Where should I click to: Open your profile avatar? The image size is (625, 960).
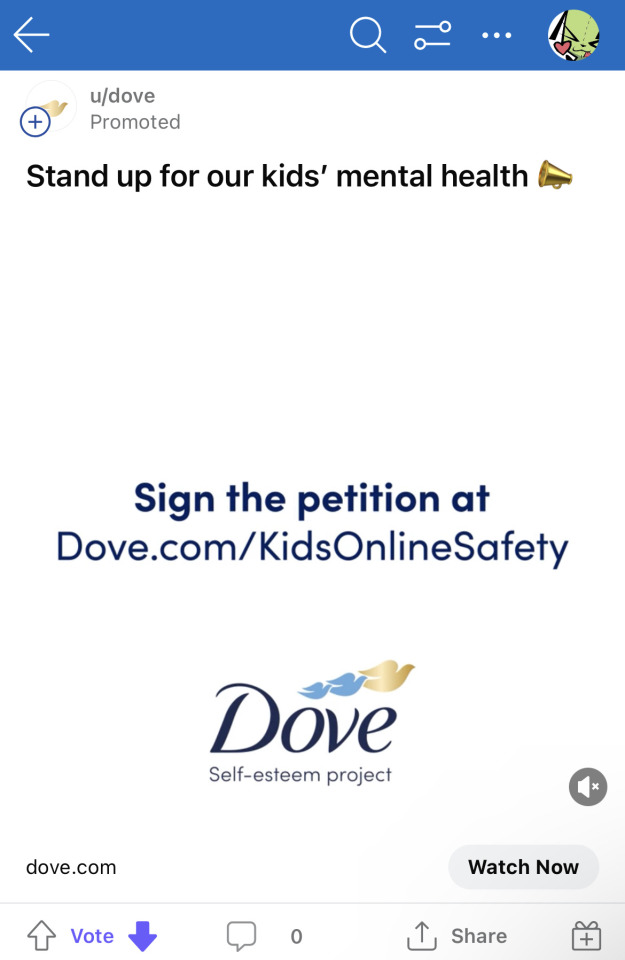[x=573, y=36]
